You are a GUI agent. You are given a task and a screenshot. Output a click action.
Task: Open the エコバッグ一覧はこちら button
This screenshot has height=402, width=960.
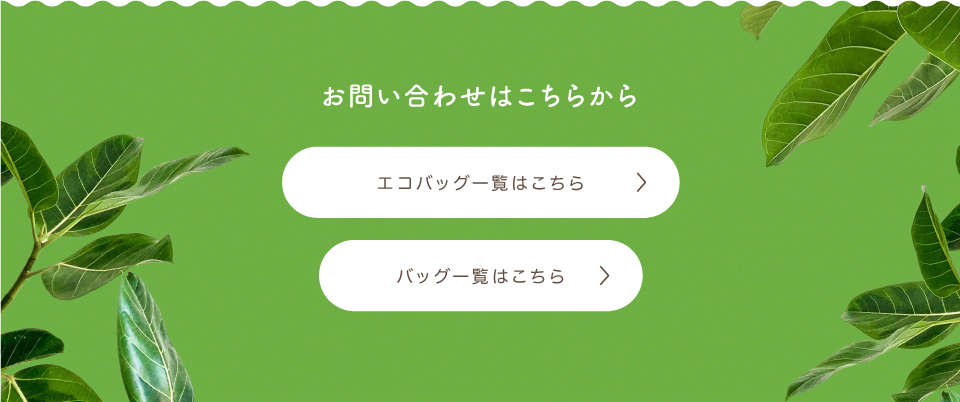480,183
